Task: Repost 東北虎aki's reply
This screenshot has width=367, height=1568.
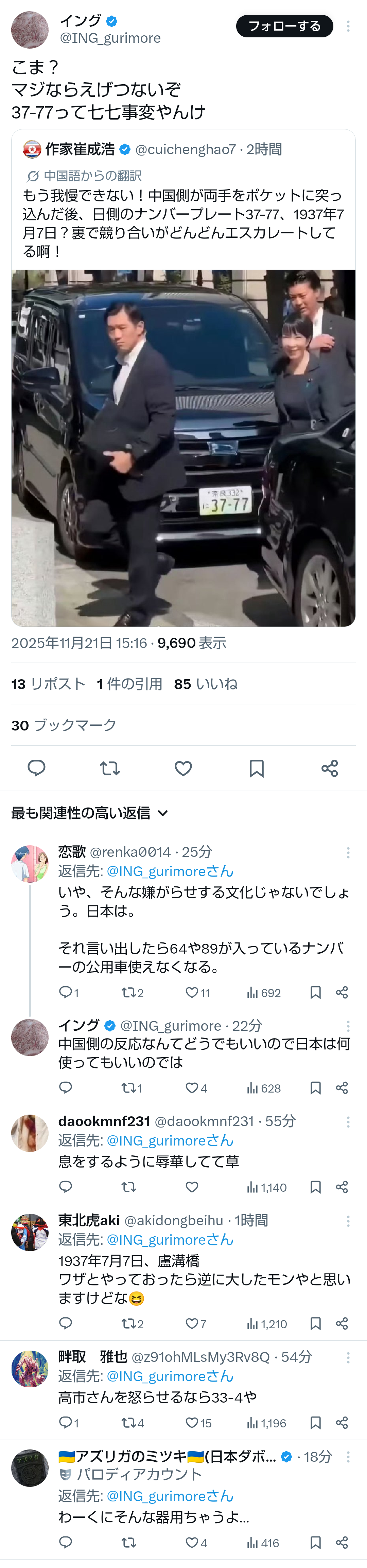Action: click(128, 1323)
